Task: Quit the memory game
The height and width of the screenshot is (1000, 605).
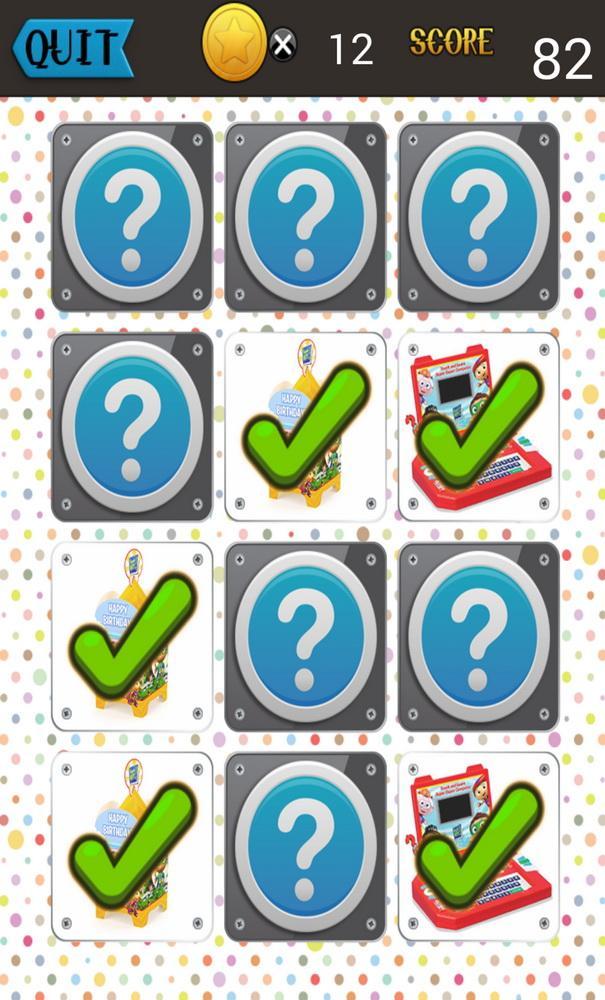Action: 72,47
